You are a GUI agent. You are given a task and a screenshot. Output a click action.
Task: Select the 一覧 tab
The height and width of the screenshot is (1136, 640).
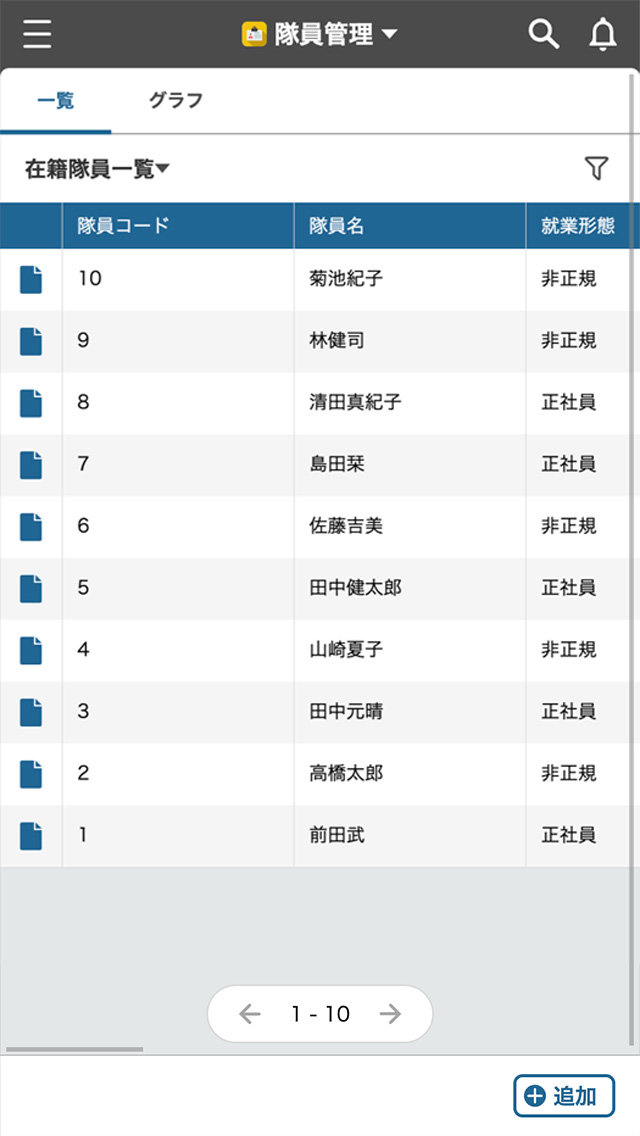[x=56, y=100]
